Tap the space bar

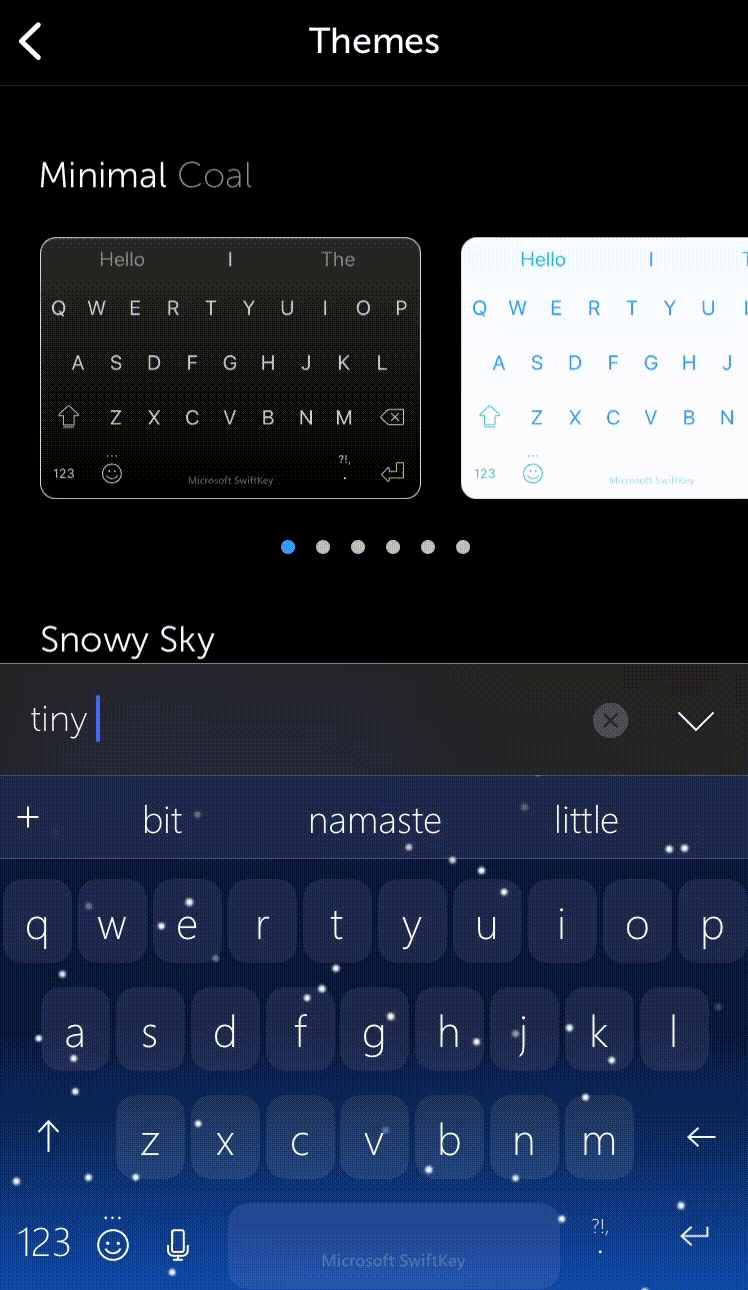393,1245
